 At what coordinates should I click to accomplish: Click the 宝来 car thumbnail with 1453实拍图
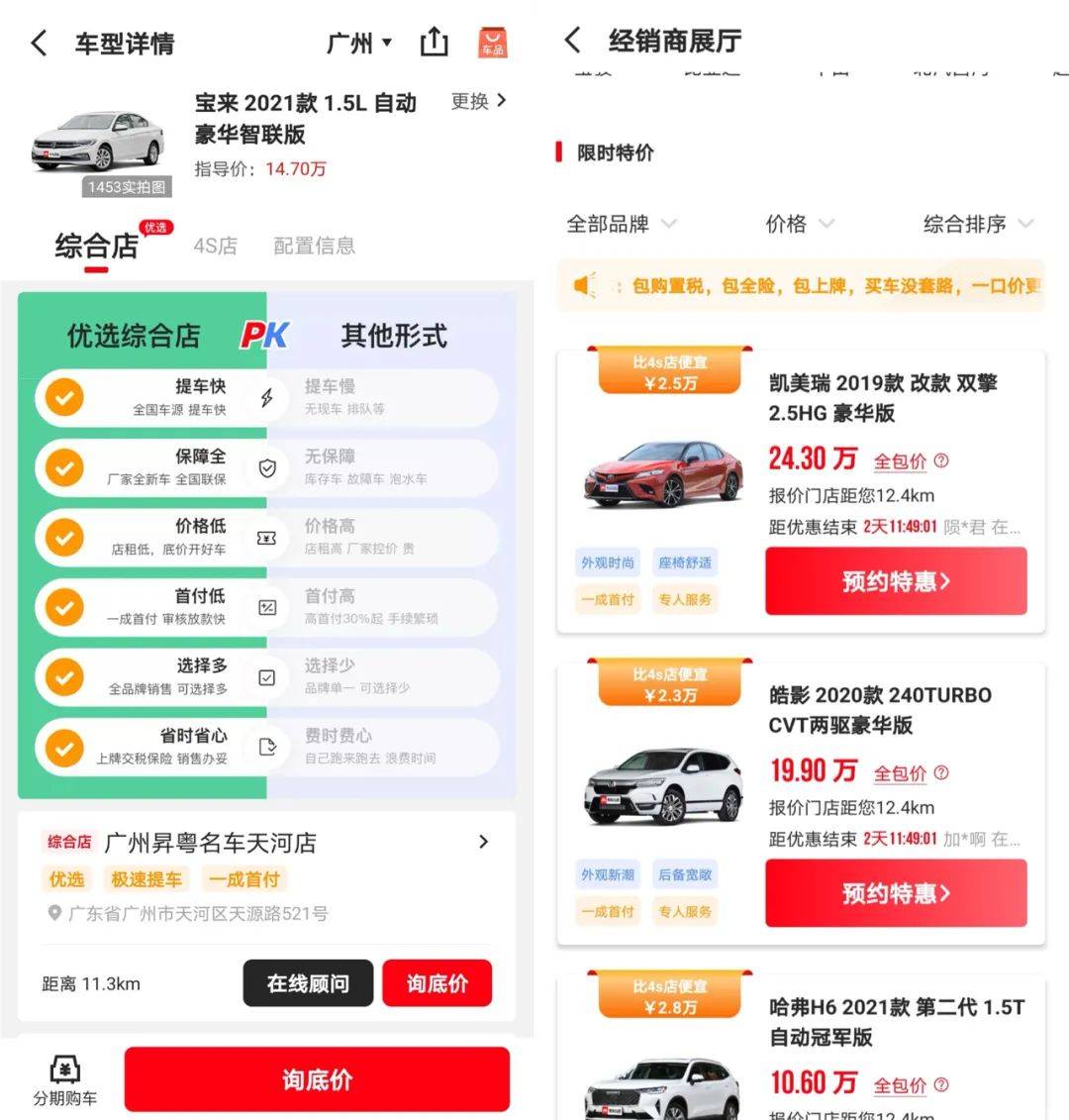pos(94,142)
